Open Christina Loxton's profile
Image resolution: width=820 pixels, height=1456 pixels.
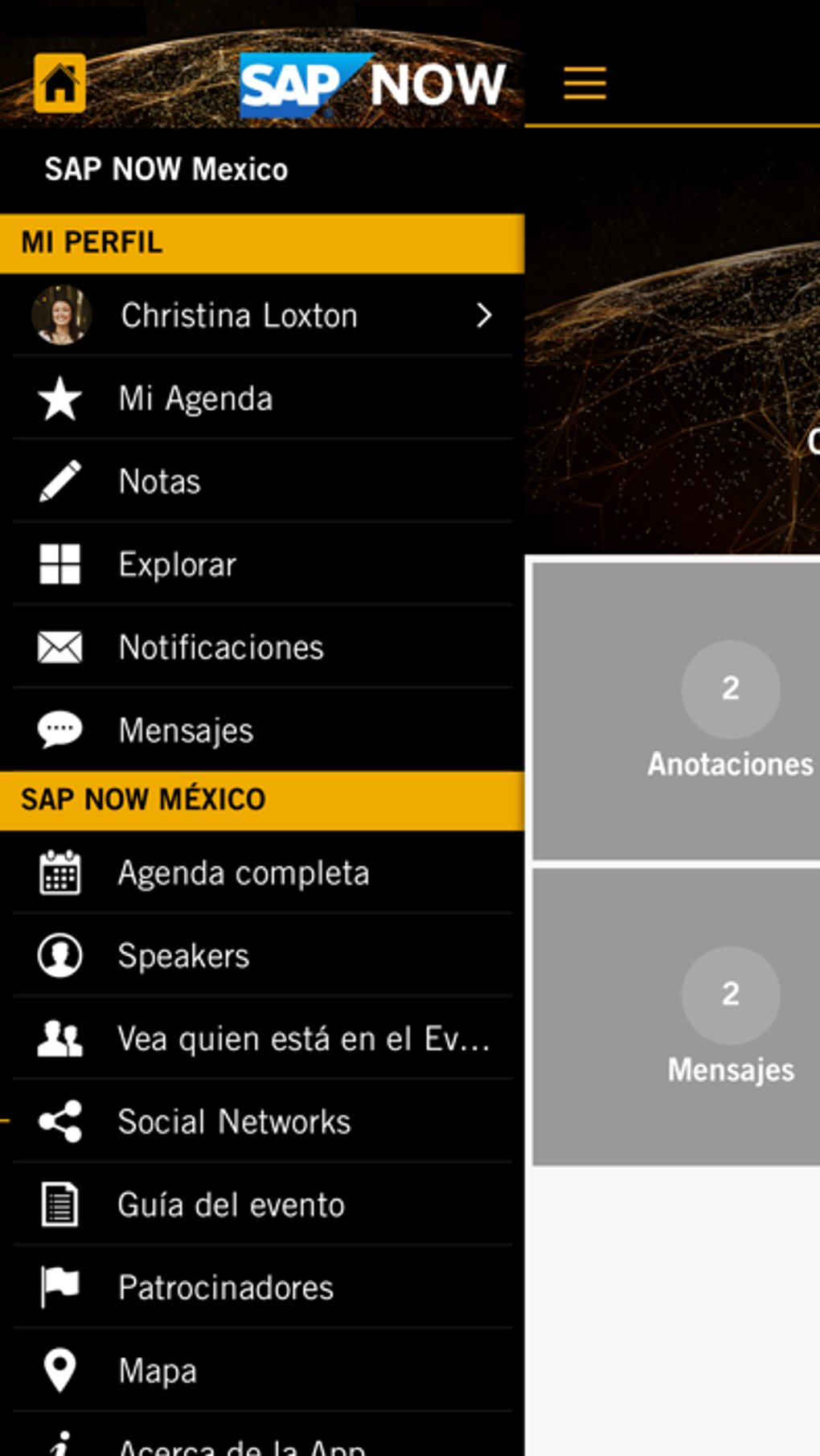[262, 315]
